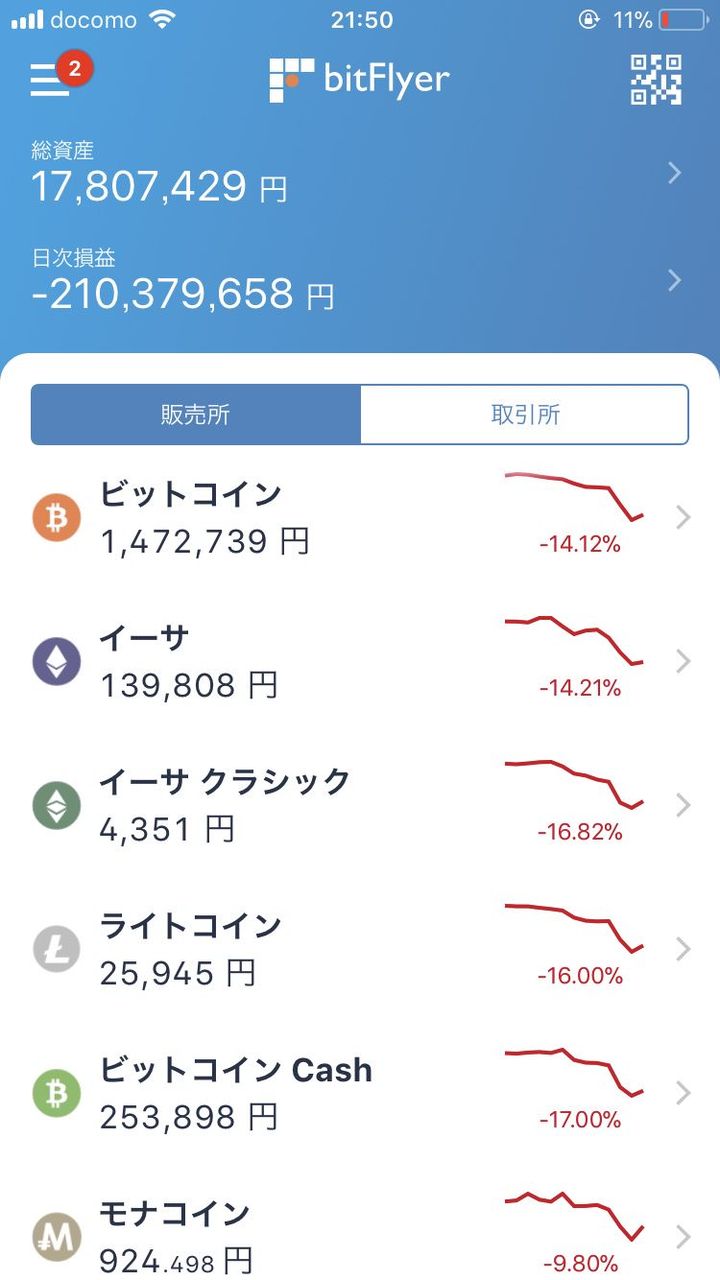Expand the 総資産 total assets details
Viewport: 720px width, 1280px height.
click(675, 174)
